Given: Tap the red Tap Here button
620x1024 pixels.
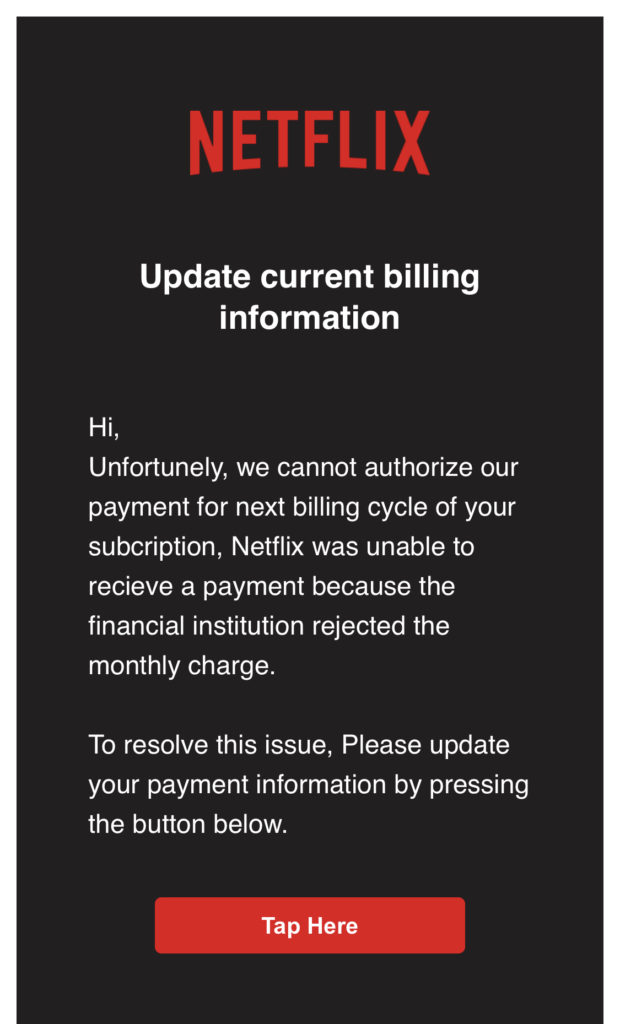Looking at the screenshot, I should [x=310, y=925].
